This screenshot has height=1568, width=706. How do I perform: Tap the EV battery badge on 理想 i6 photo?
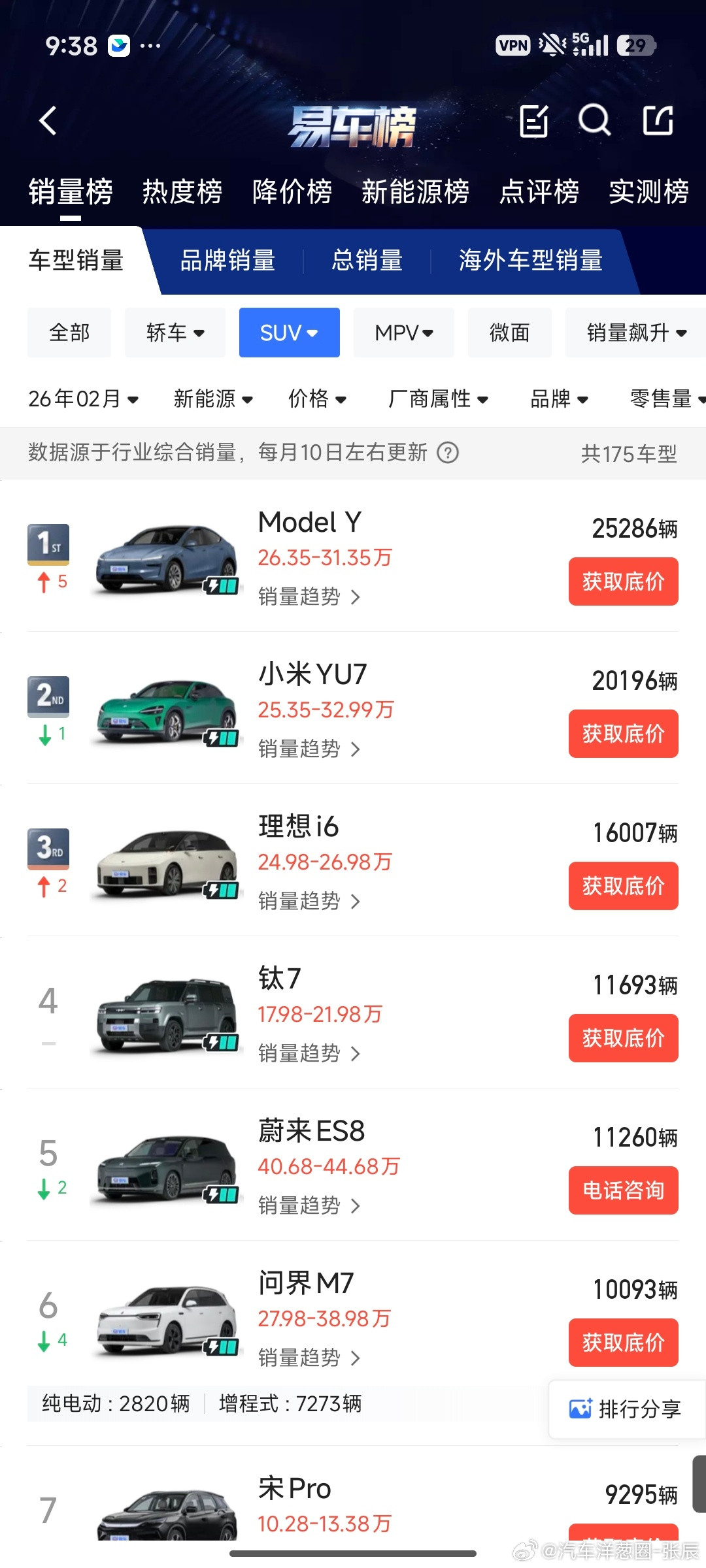(x=223, y=889)
